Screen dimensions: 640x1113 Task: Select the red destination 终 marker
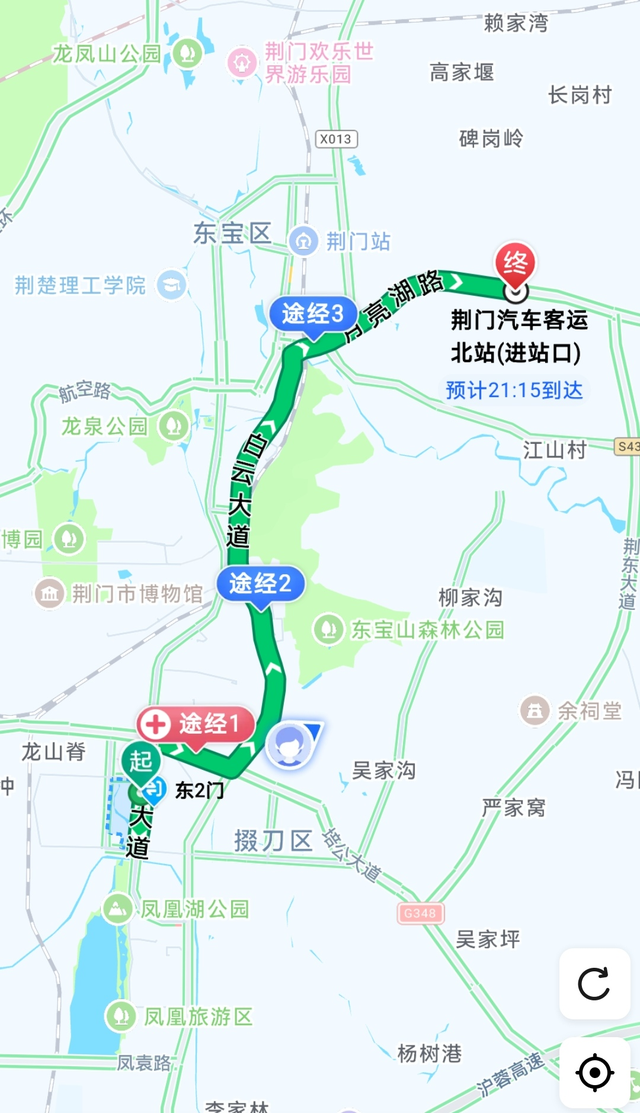pos(515,266)
